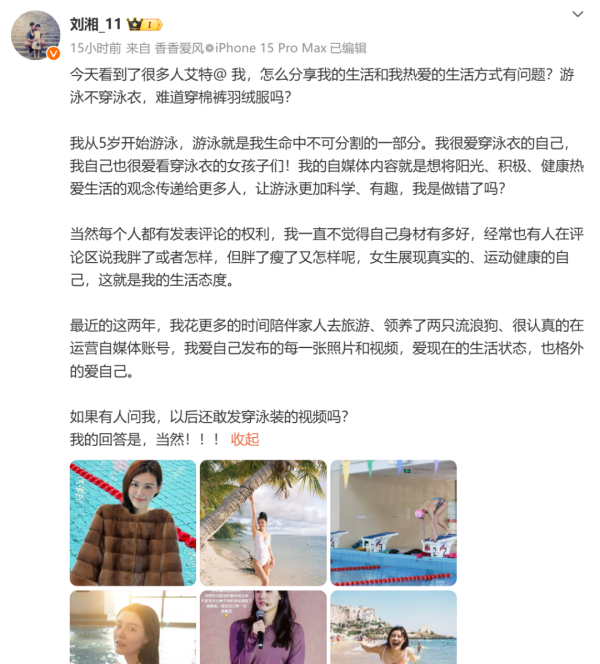Expand the post options chevron

click(x=578, y=15)
